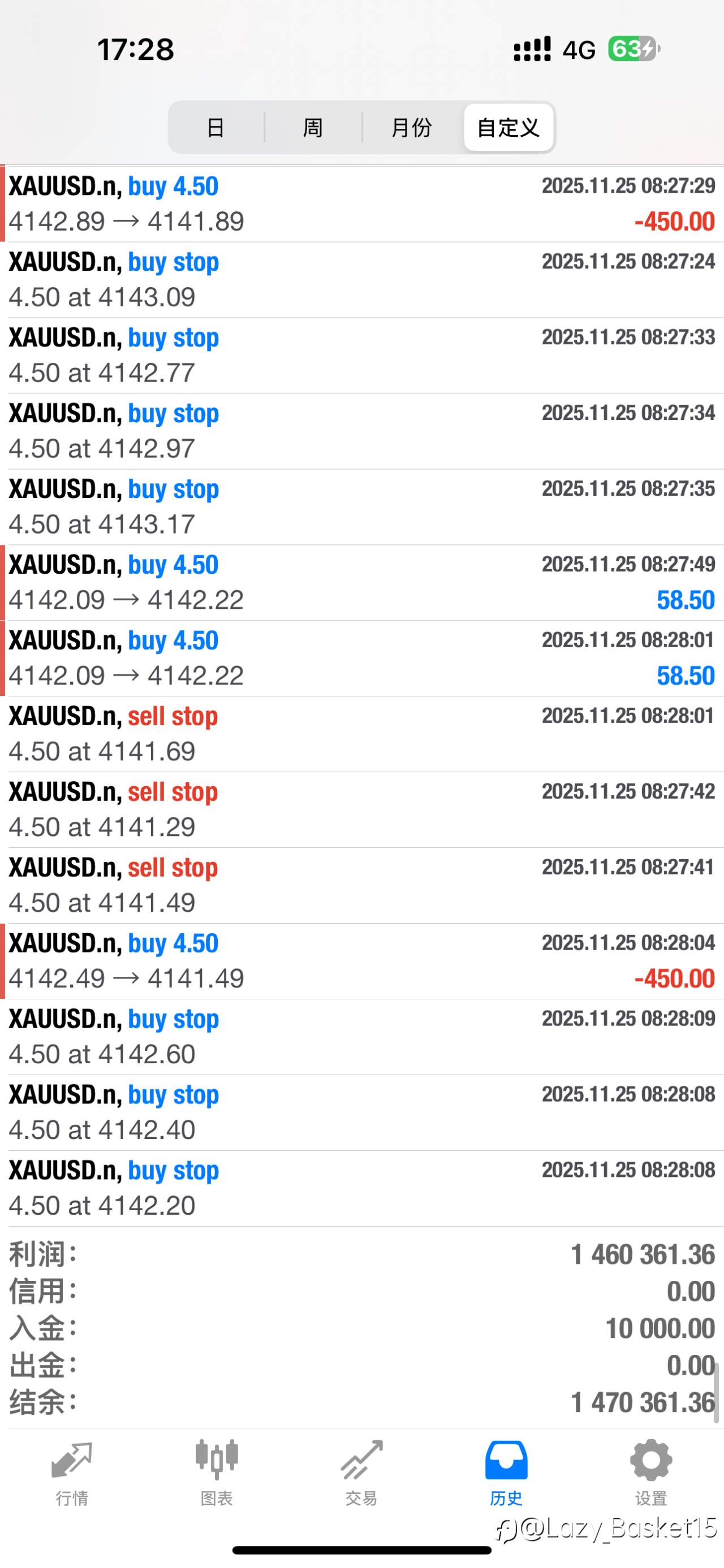Open the buy stop order at 4142.60

[361, 1037]
